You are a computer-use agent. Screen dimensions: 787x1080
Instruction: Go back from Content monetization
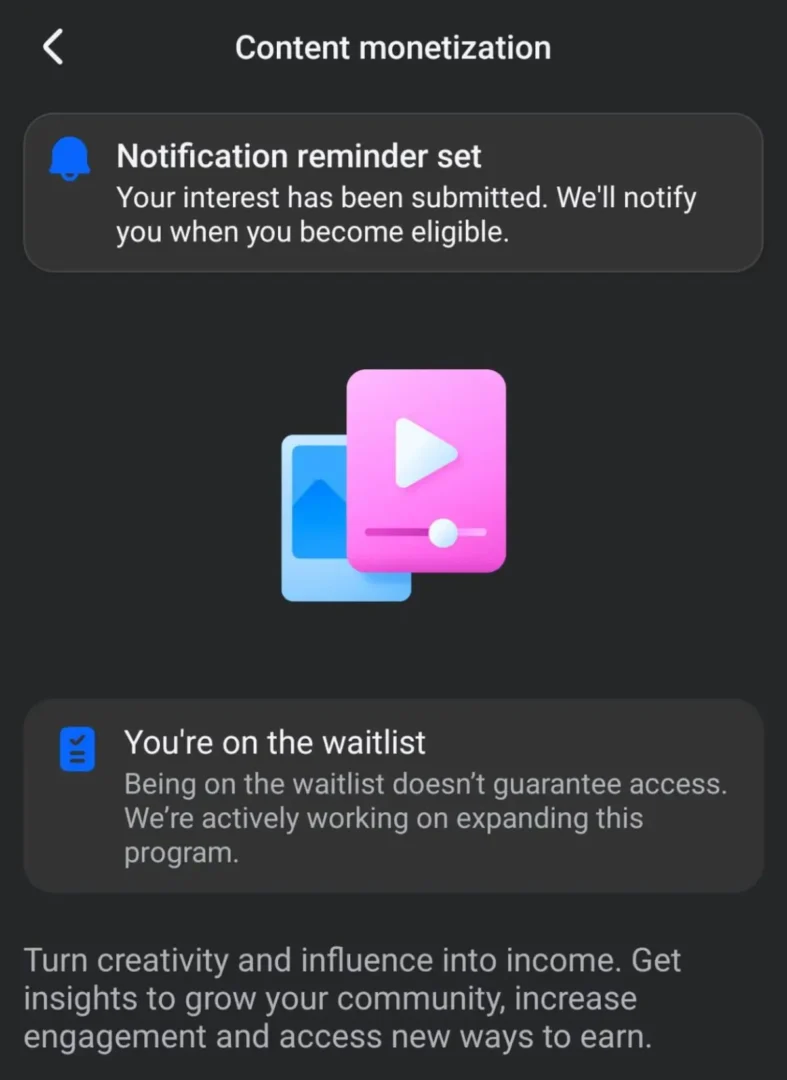53,47
